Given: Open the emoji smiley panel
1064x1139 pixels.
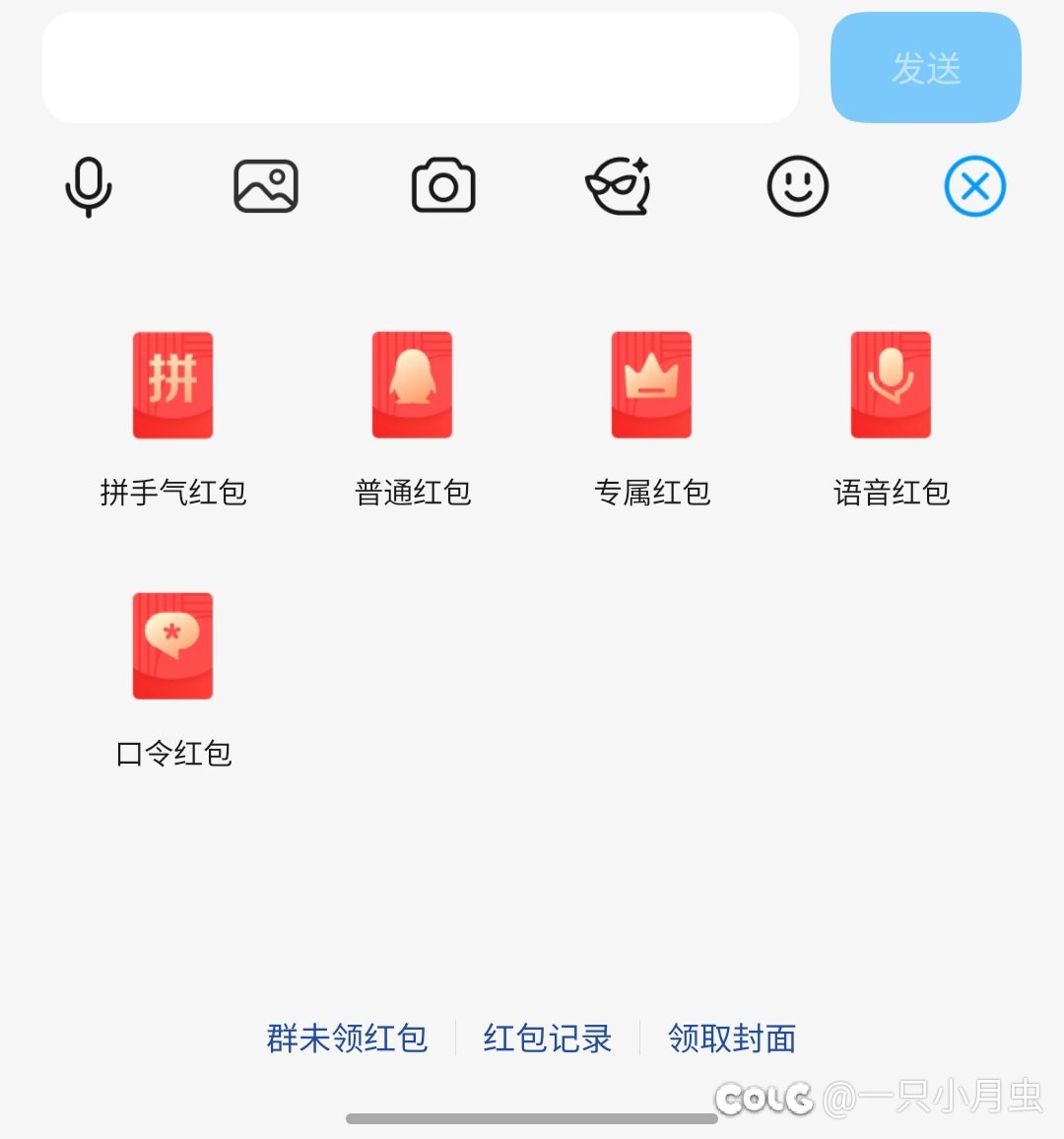Looking at the screenshot, I should (797, 186).
